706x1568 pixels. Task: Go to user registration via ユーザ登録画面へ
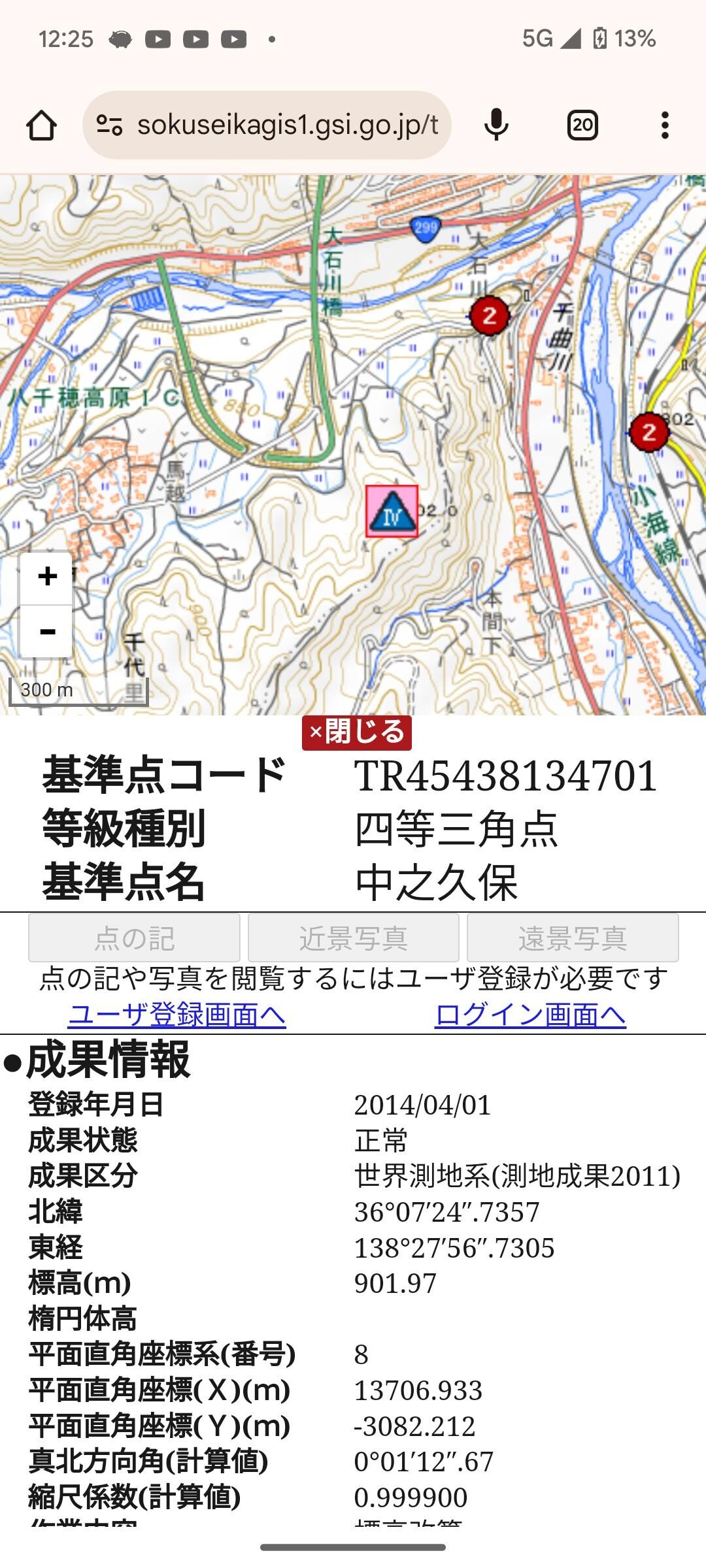tap(176, 1015)
